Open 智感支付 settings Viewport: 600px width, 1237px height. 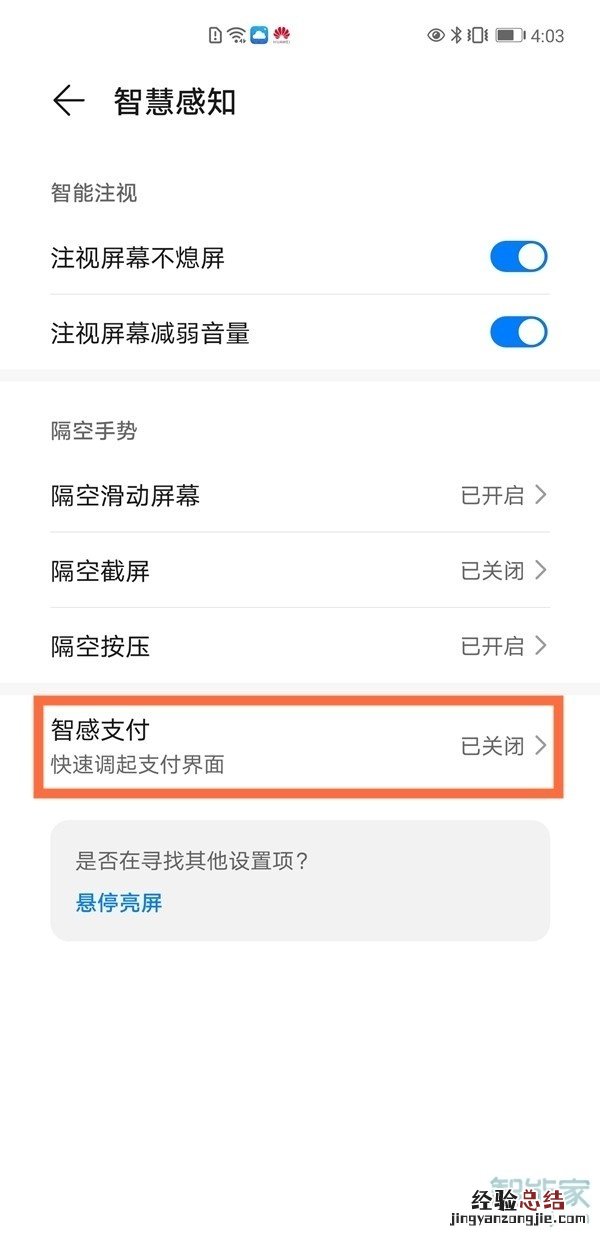300,746
